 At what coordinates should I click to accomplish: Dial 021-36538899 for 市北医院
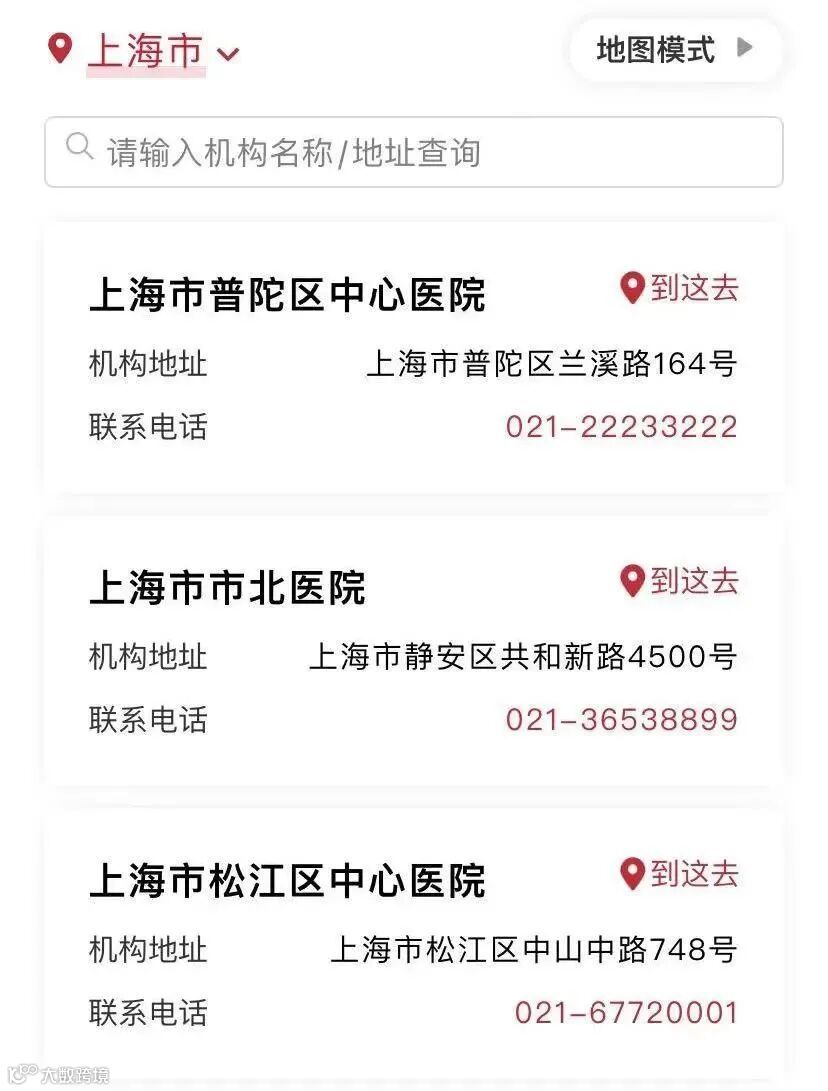click(x=621, y=719)
